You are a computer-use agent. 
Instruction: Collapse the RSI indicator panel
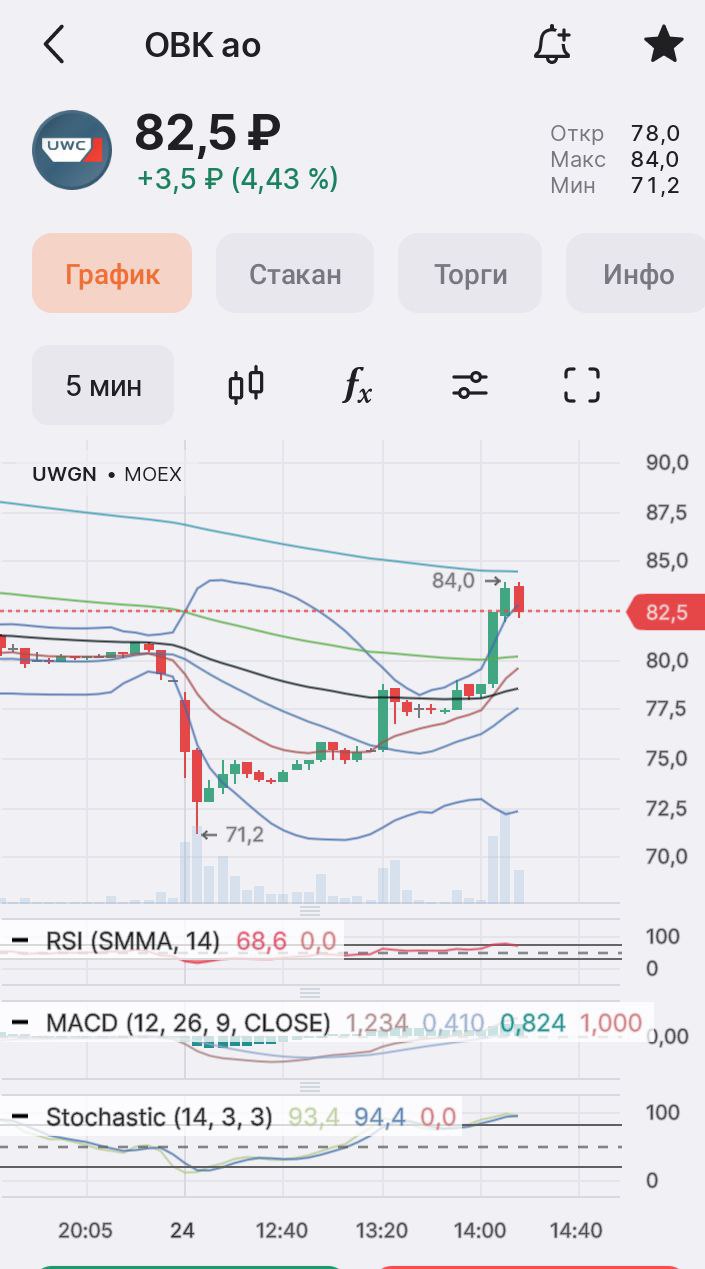[x=20, y=941]
